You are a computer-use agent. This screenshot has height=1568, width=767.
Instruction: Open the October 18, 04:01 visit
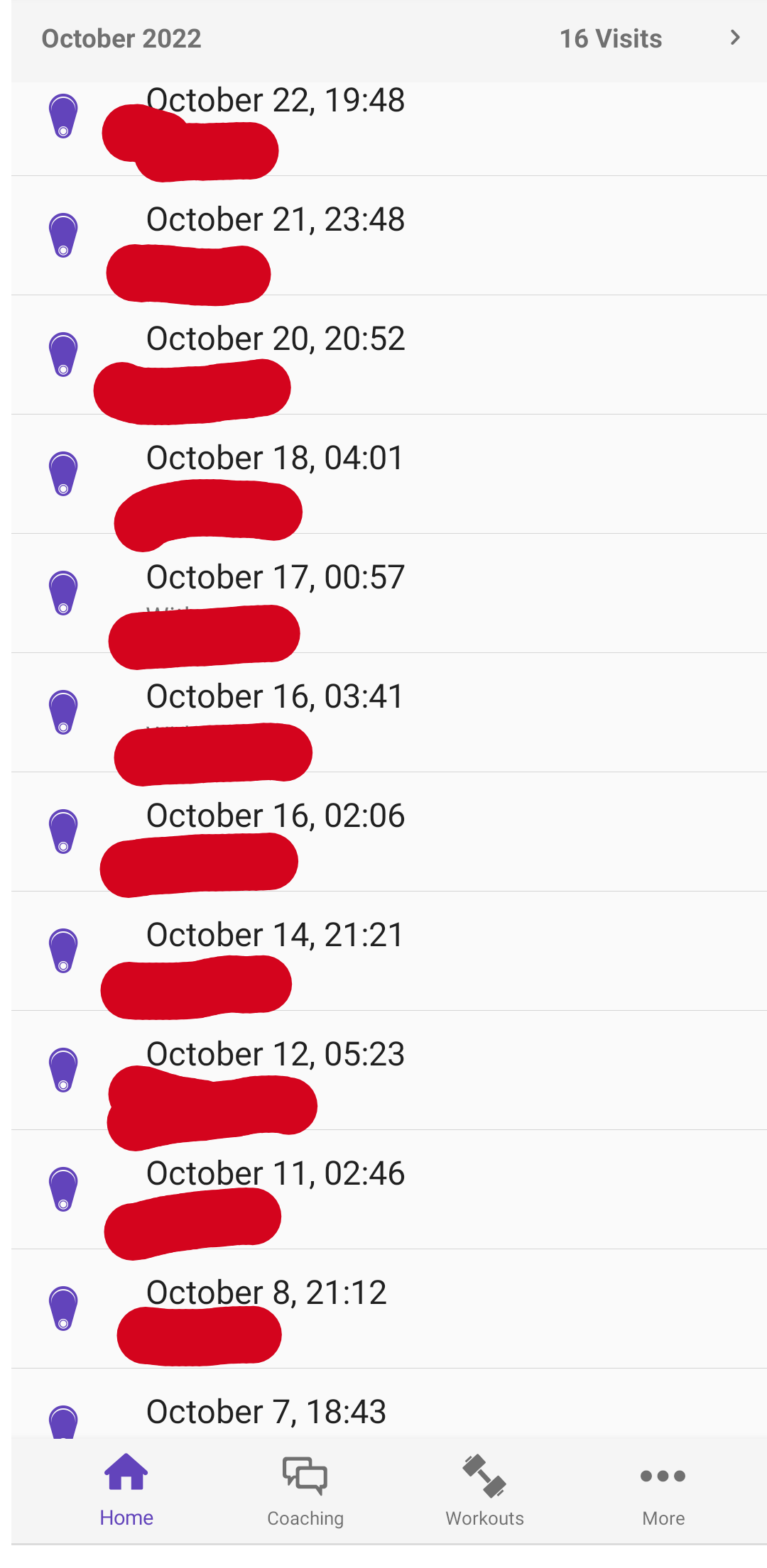coord(389,474)
